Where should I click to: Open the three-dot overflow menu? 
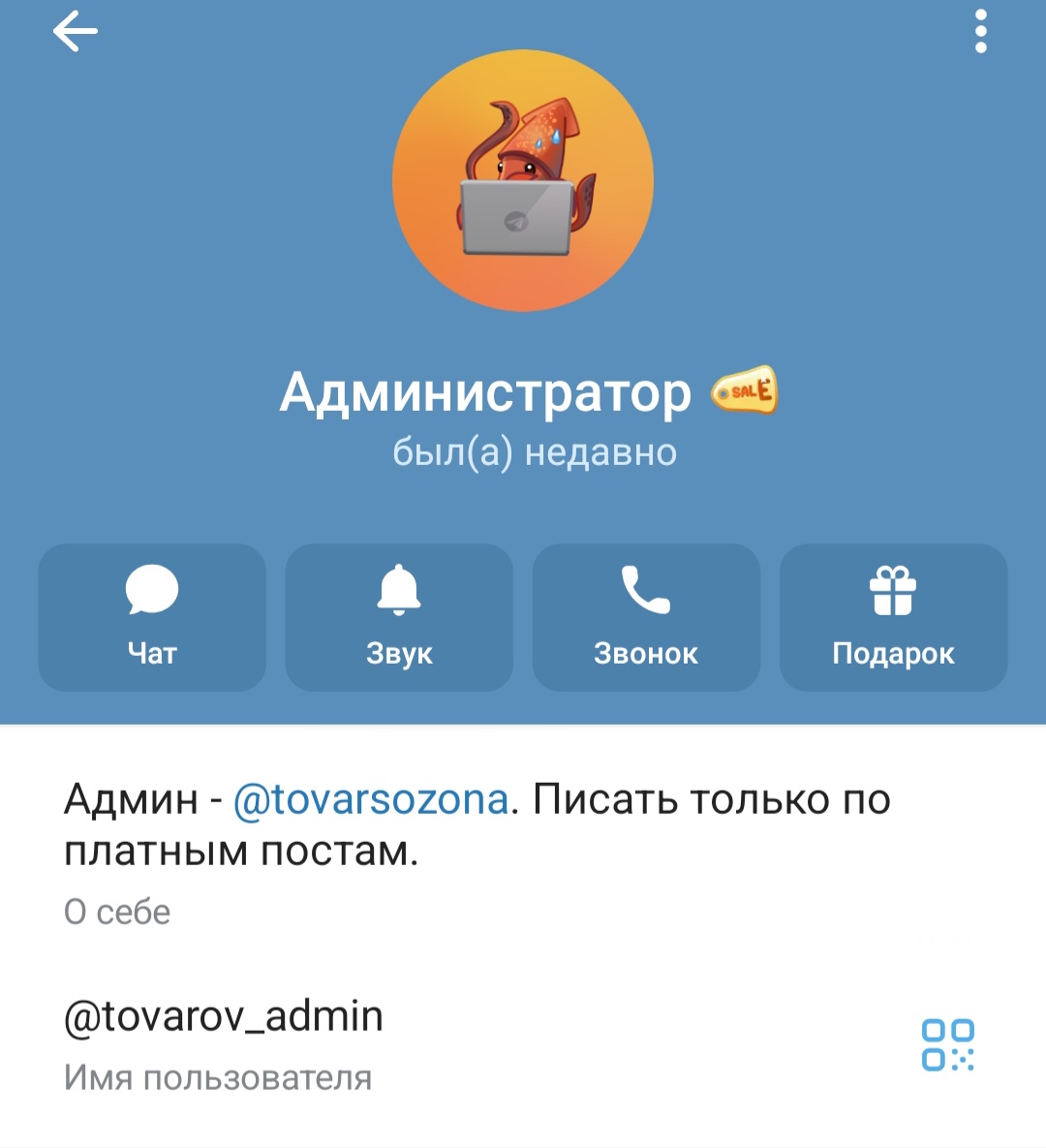pyautogui.click(x=980, y=32)
